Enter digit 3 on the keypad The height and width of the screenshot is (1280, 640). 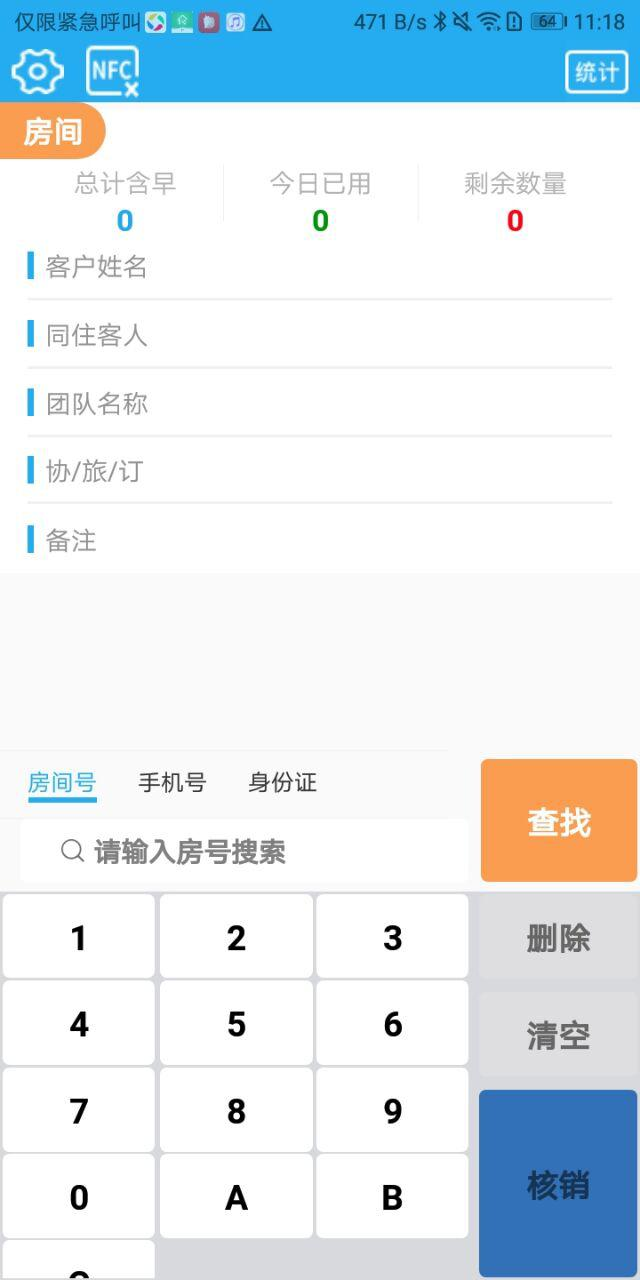pyautogui.click(x=392, y=937)
